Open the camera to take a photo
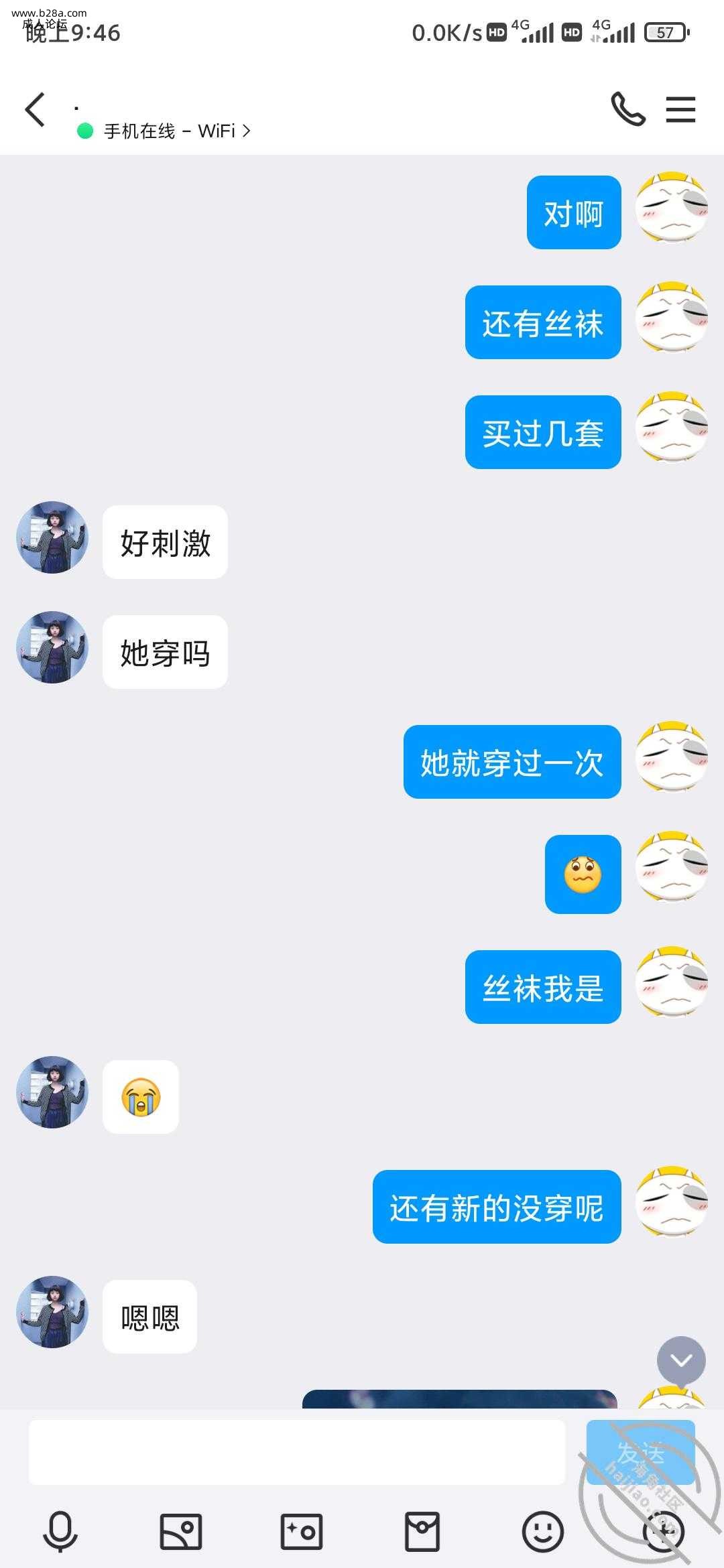Viewport: 724px width, 1568px height. [302, 1531]
